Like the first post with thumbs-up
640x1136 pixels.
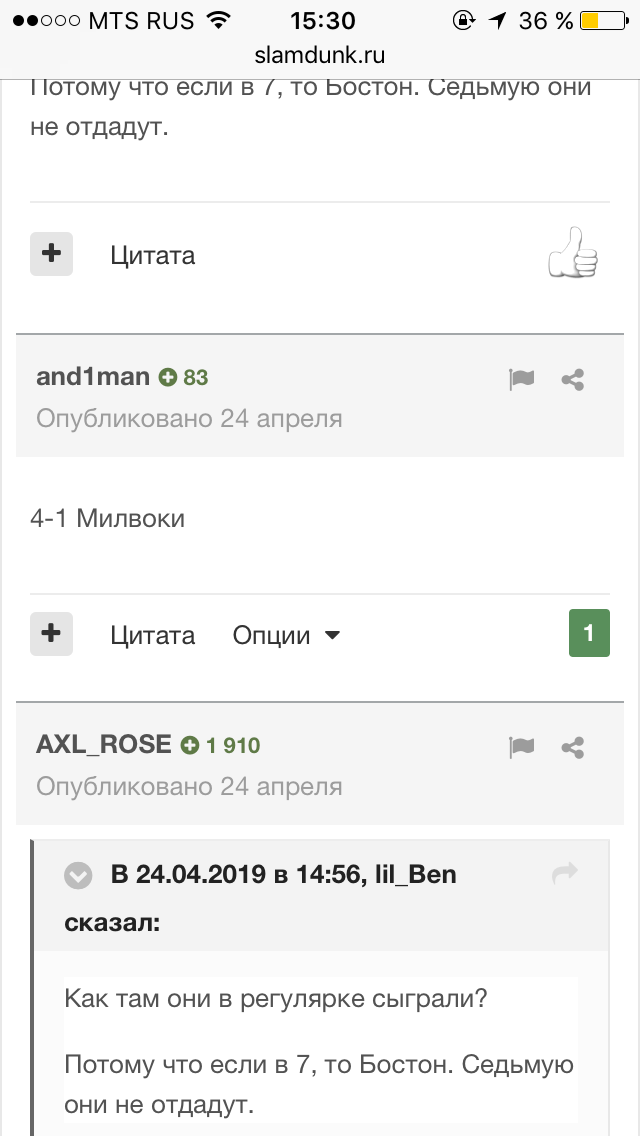[x=573, y=253]
